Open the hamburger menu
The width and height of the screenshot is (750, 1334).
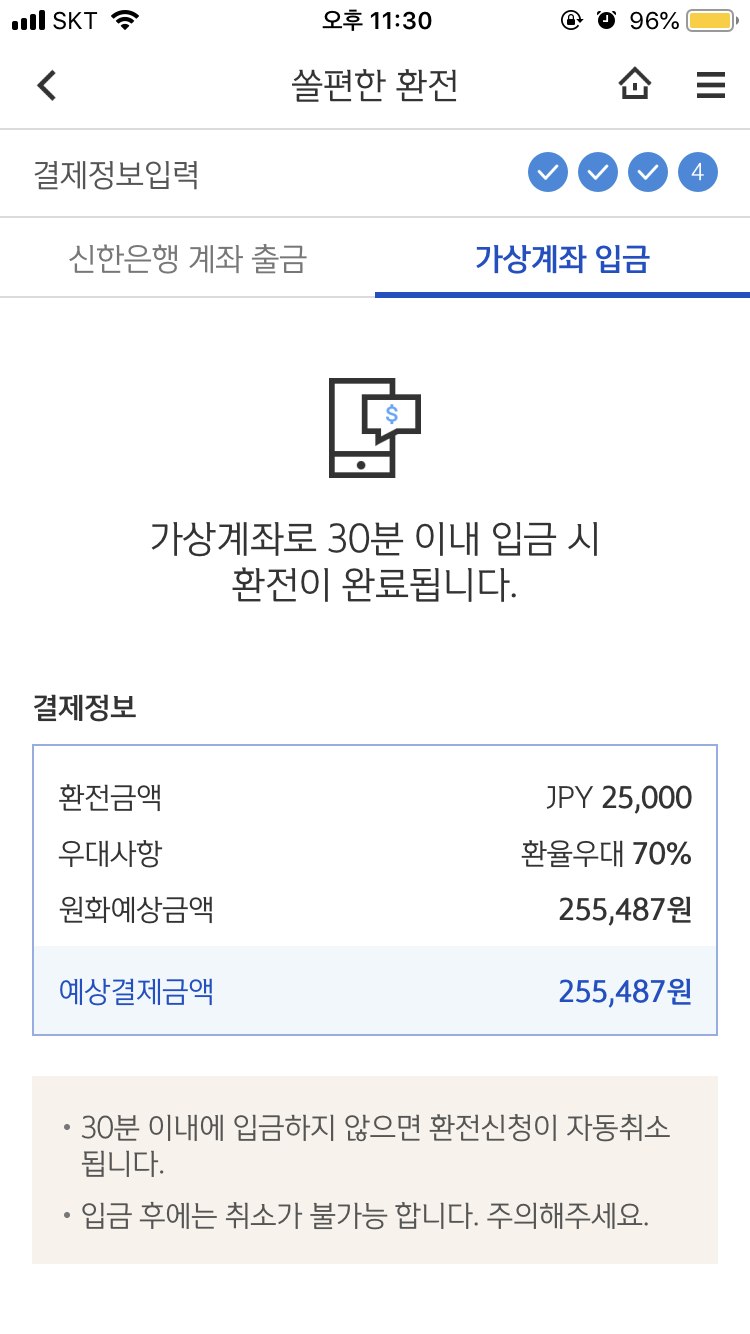pyautogui.click(x=710, y=86)
